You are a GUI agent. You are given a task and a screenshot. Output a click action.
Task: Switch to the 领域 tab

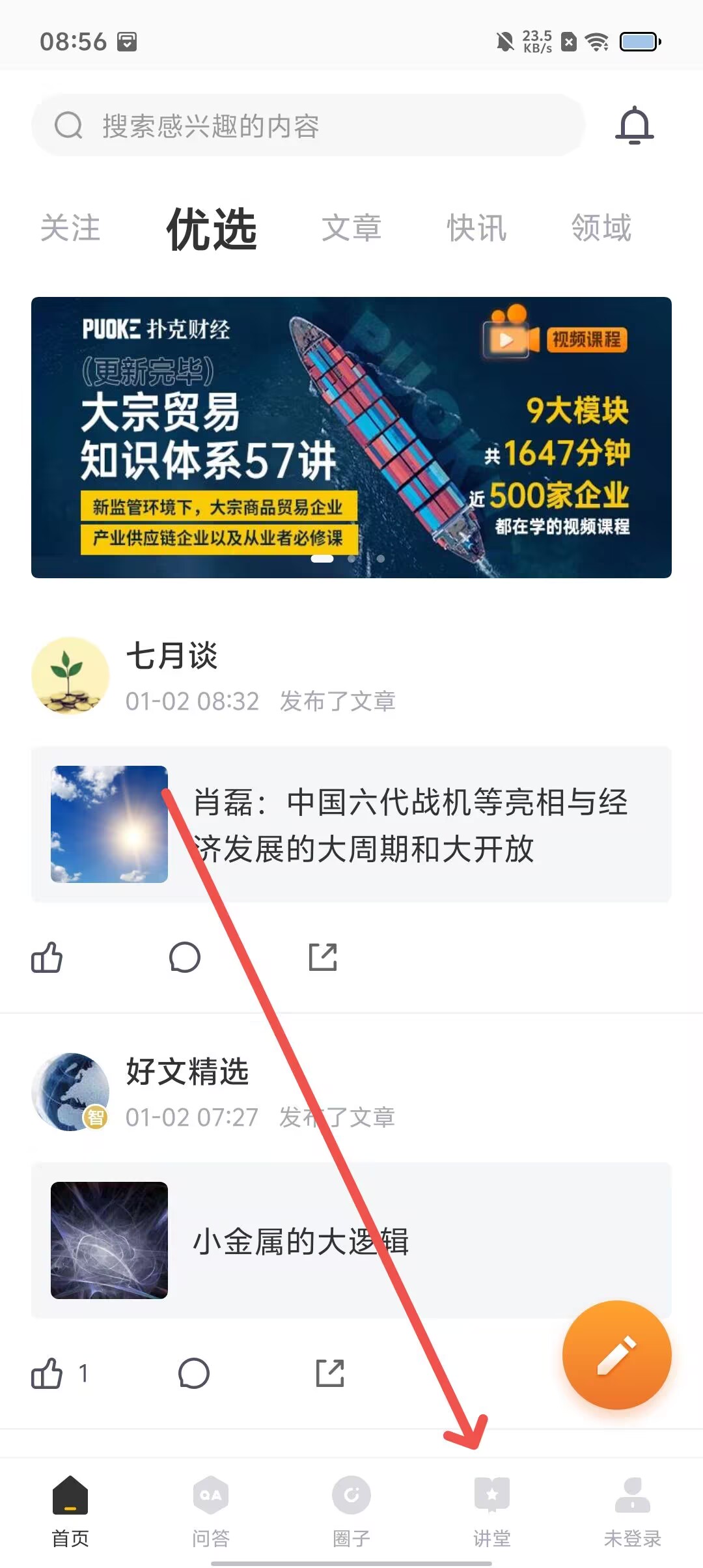pos(601,228)
